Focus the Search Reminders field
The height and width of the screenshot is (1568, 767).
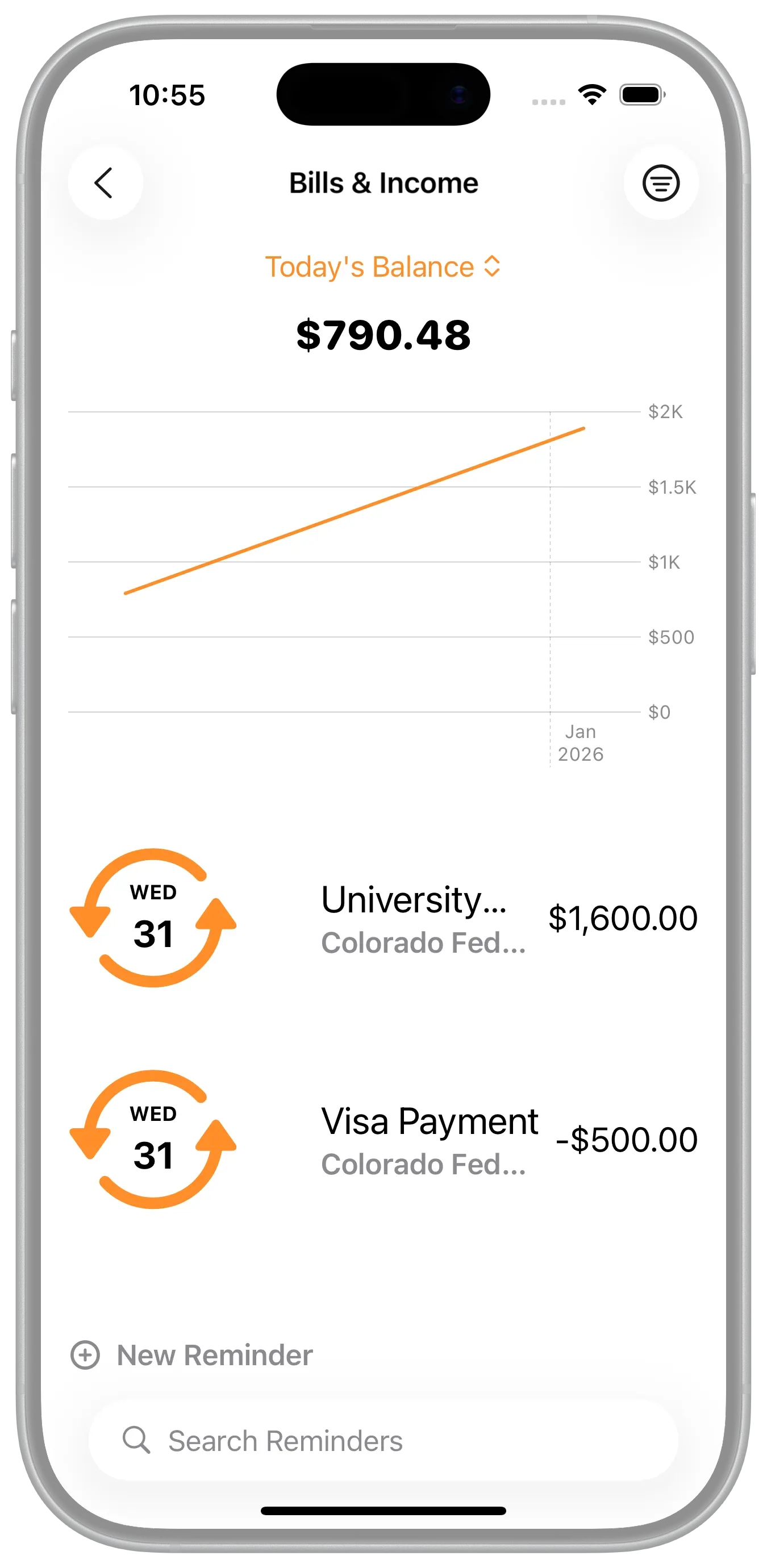(x=383, y=1441)
